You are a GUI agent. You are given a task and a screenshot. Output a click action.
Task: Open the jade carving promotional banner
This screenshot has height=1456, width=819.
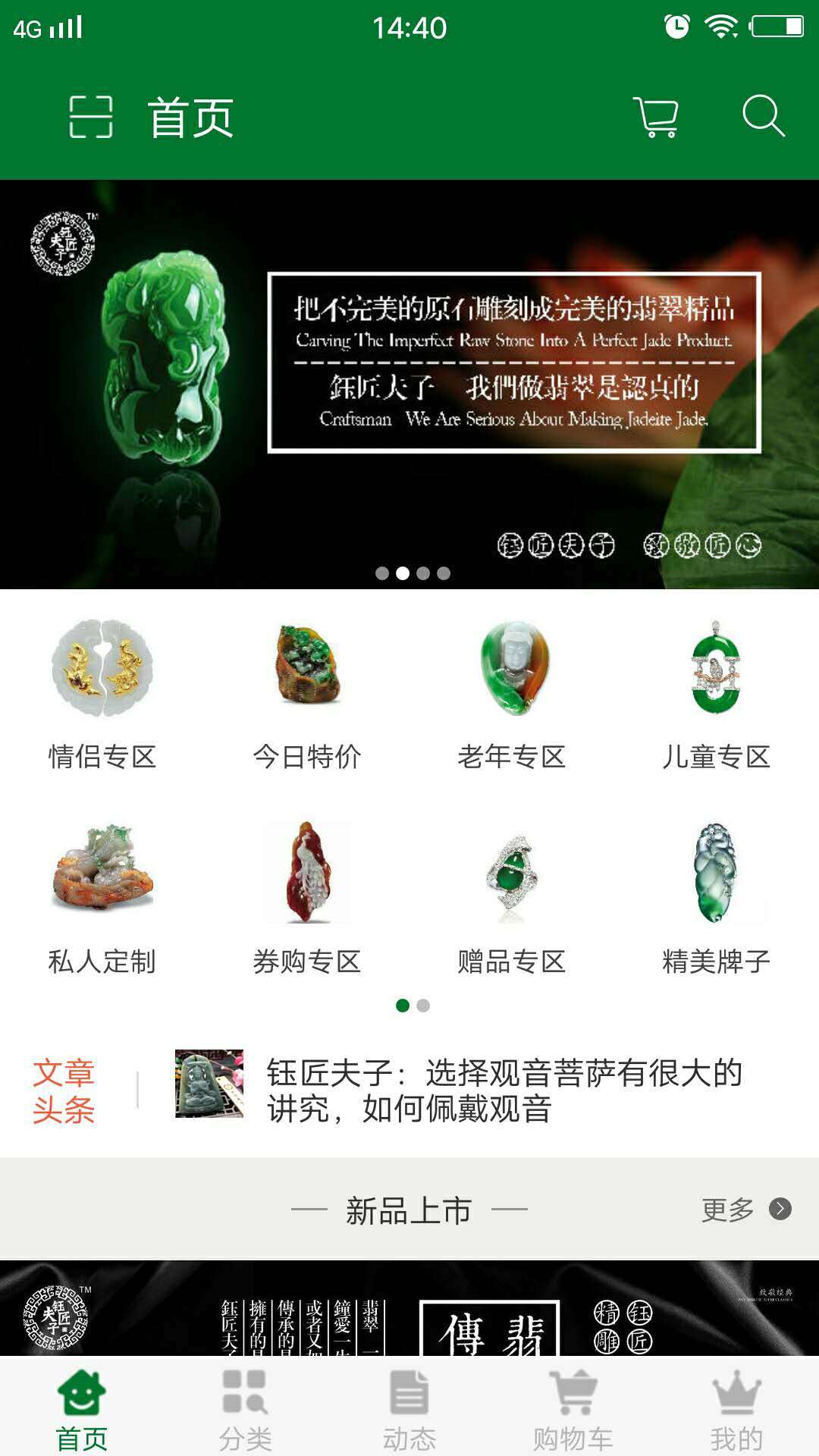tap(409, 384)
